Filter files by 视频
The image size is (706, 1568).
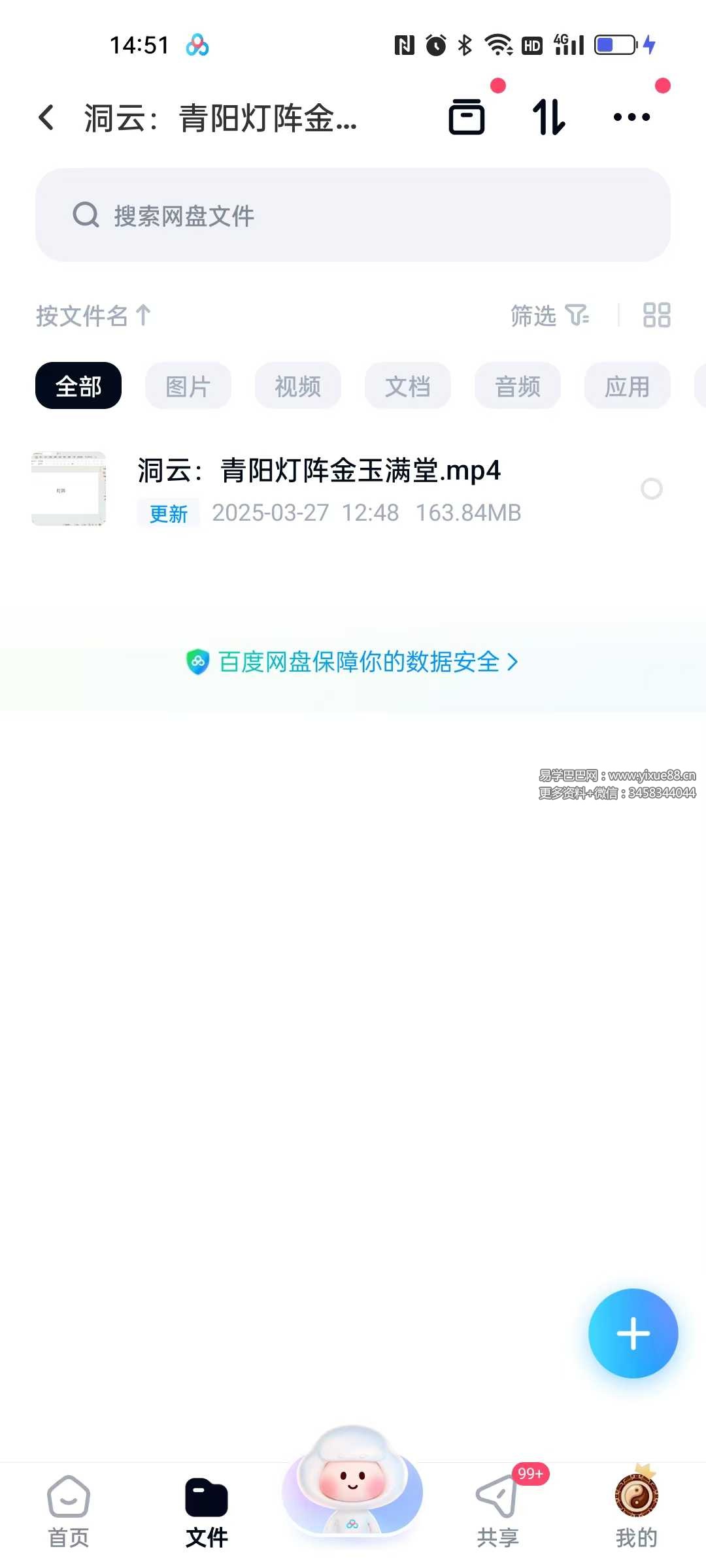298,386
